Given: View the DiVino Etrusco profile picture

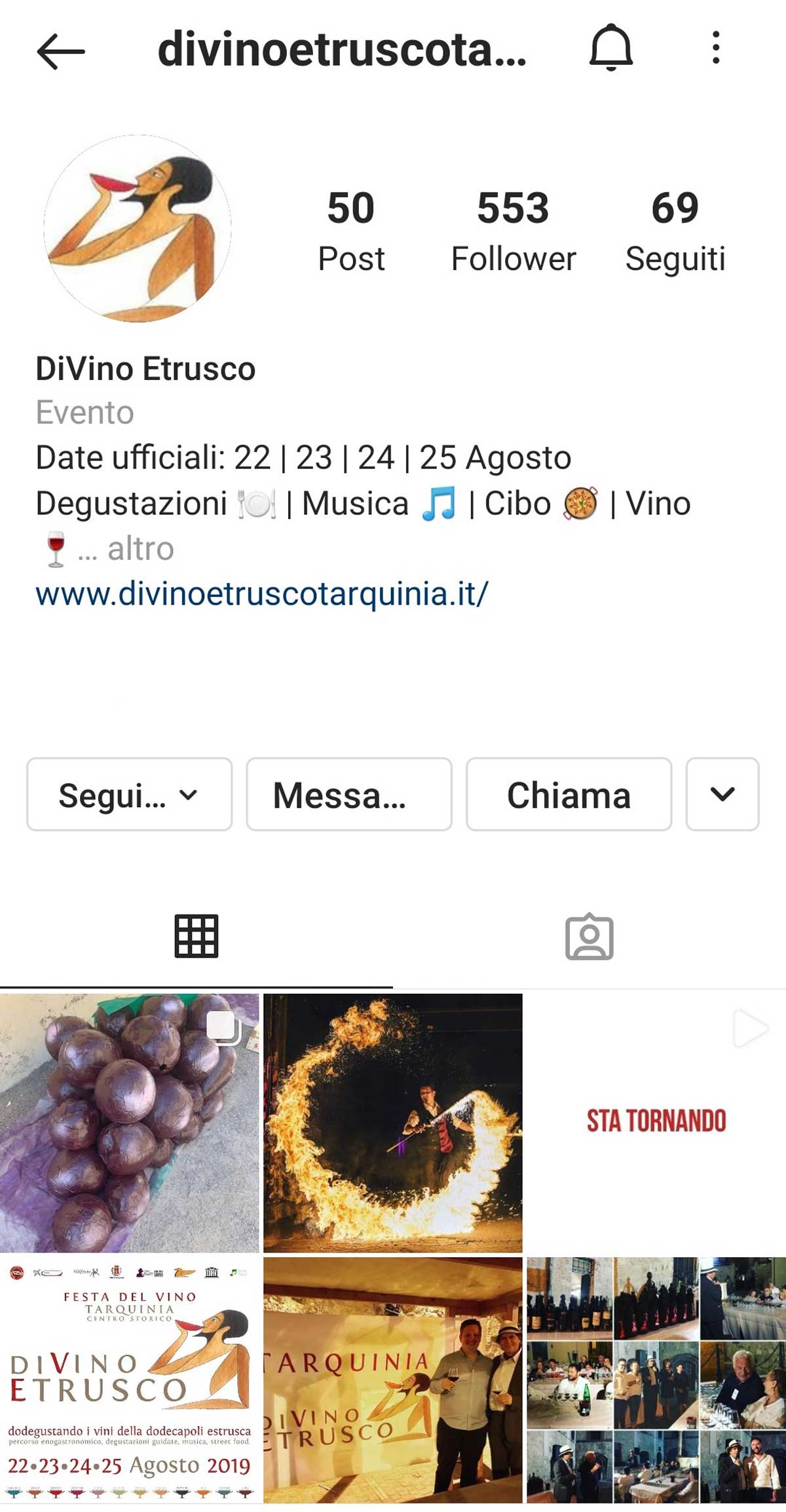Looking at the screenshot, I should coord(138,228).
